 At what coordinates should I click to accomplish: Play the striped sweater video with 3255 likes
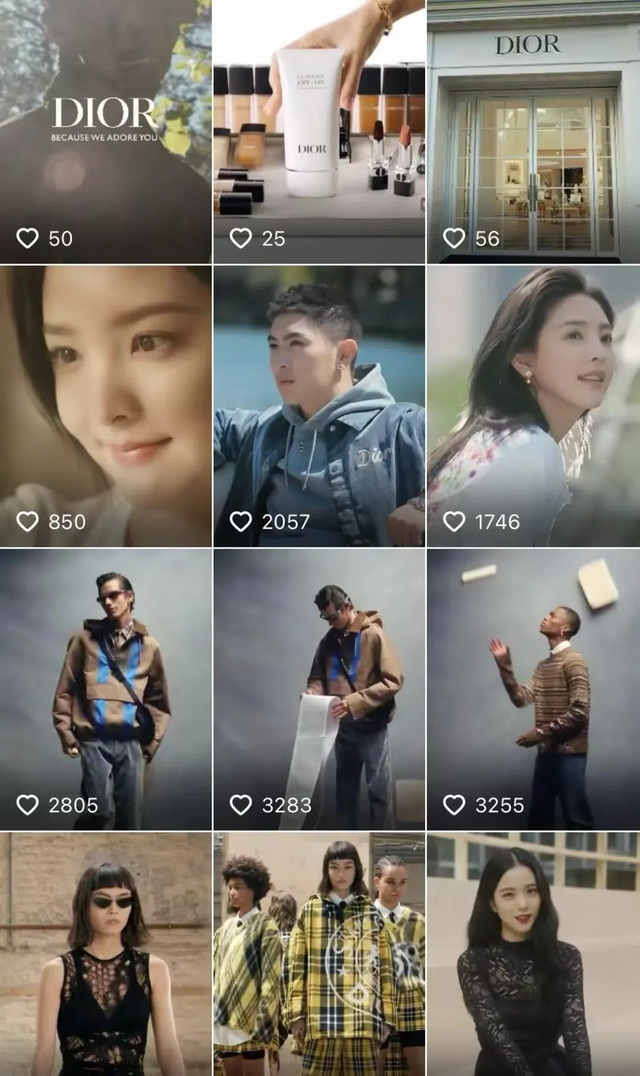tap(533, 688)
